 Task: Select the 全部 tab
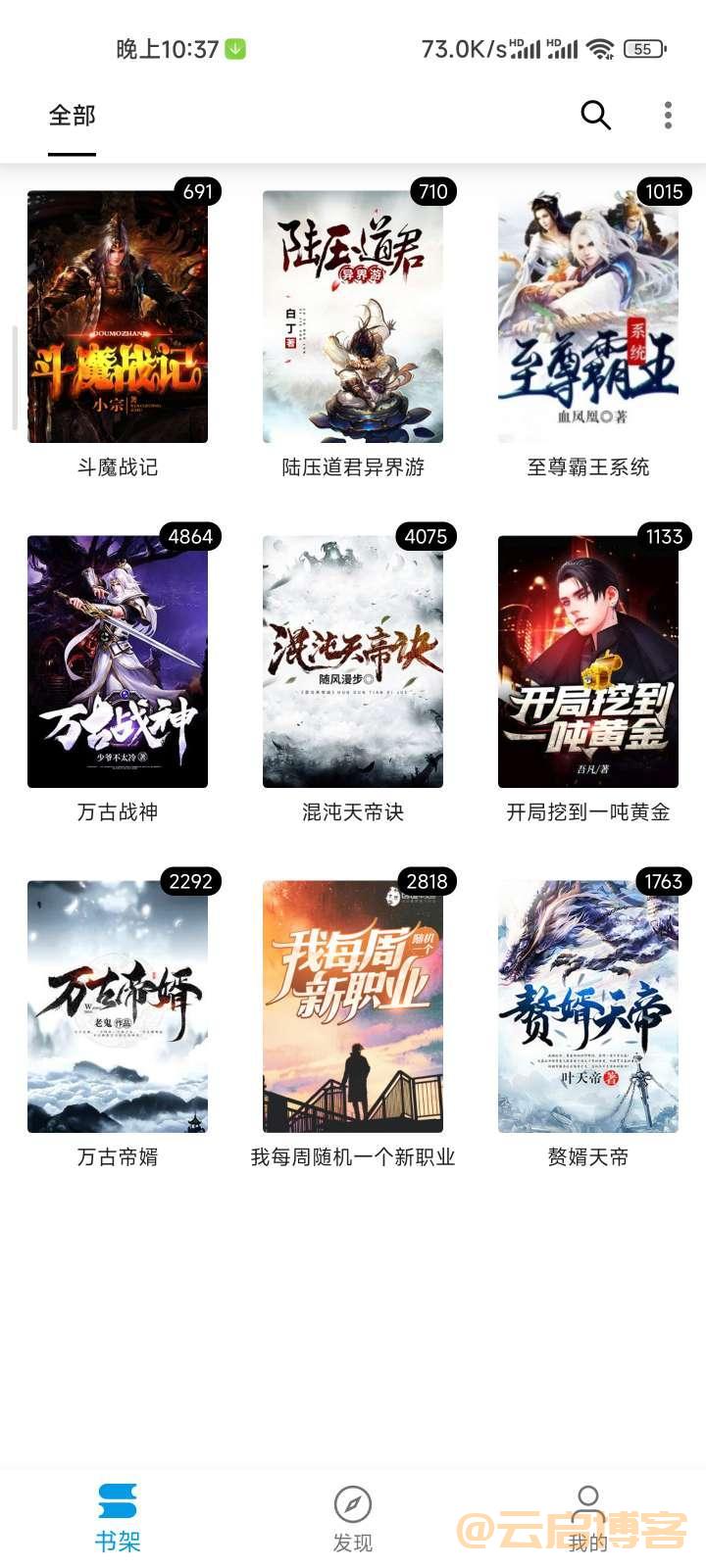71,115
